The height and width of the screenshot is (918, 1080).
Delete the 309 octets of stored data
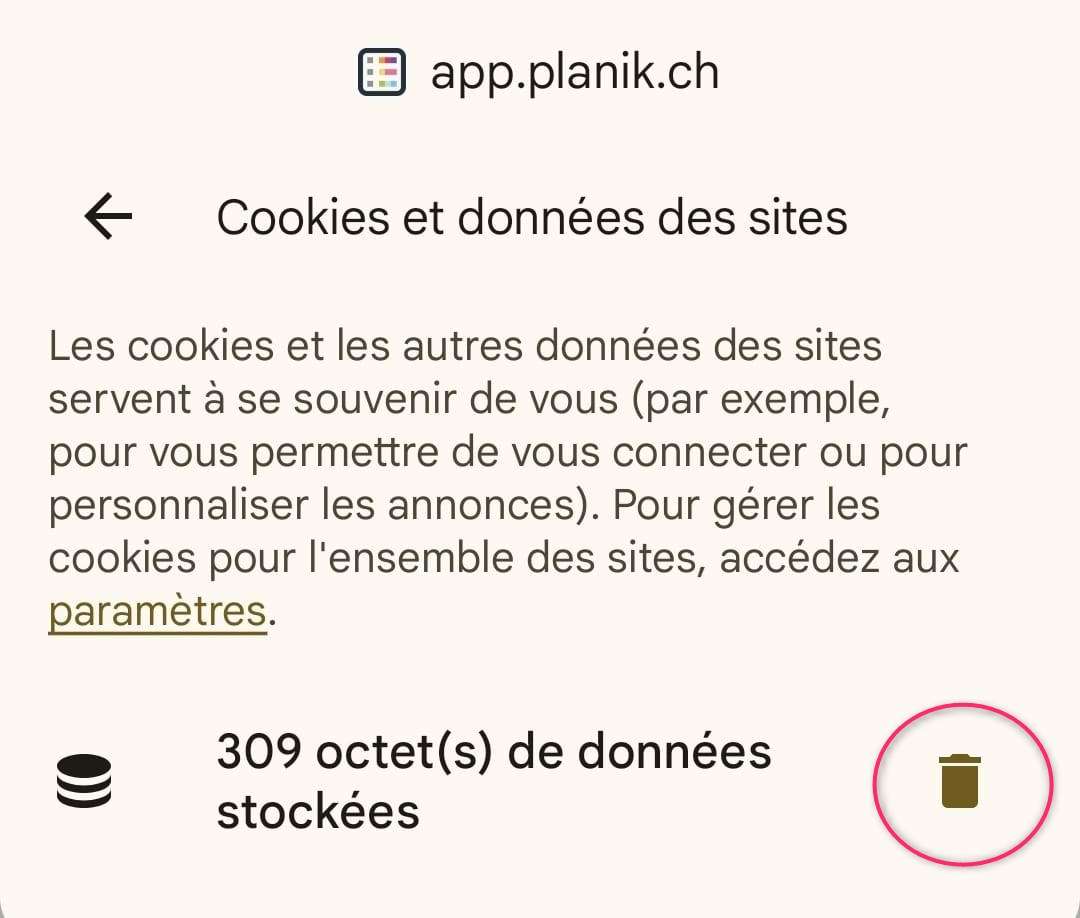(961, 781)
